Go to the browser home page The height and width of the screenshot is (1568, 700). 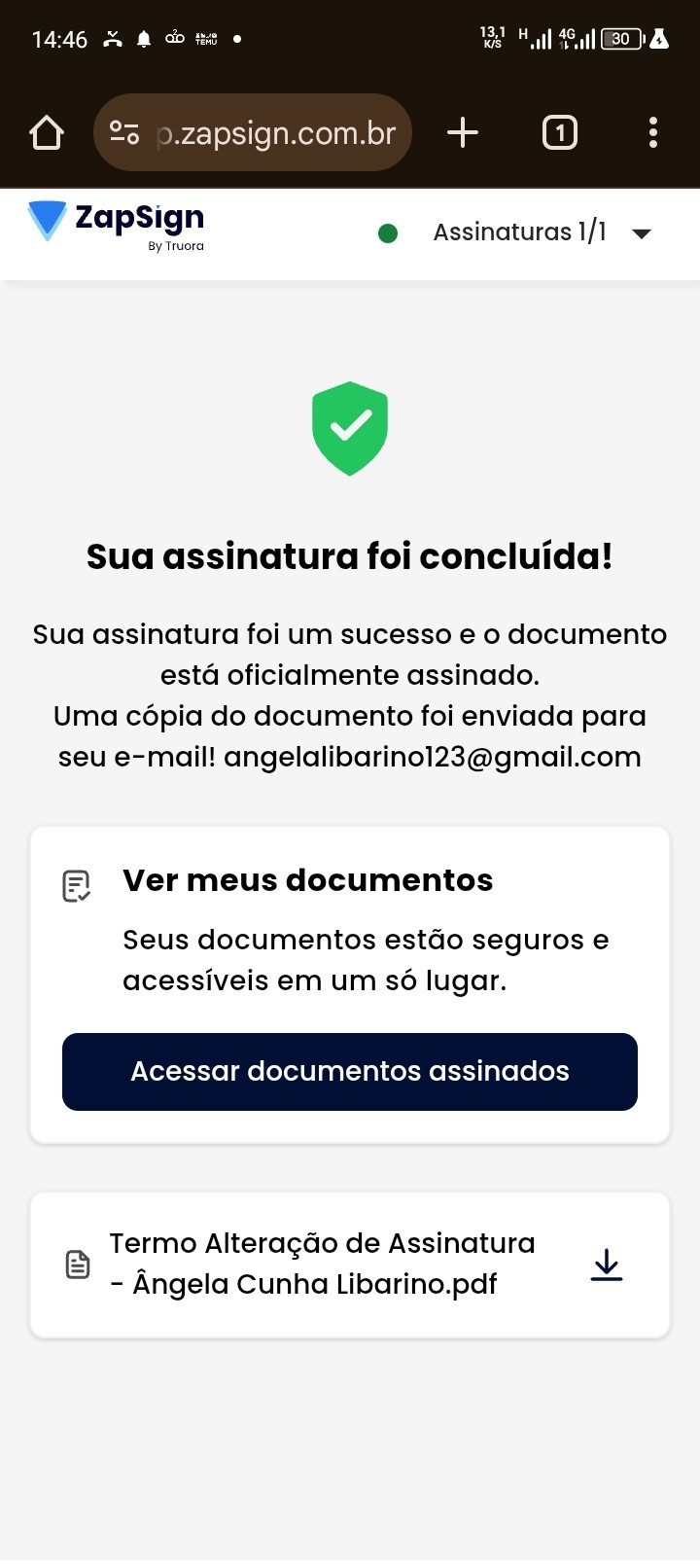tap(47, 132)
